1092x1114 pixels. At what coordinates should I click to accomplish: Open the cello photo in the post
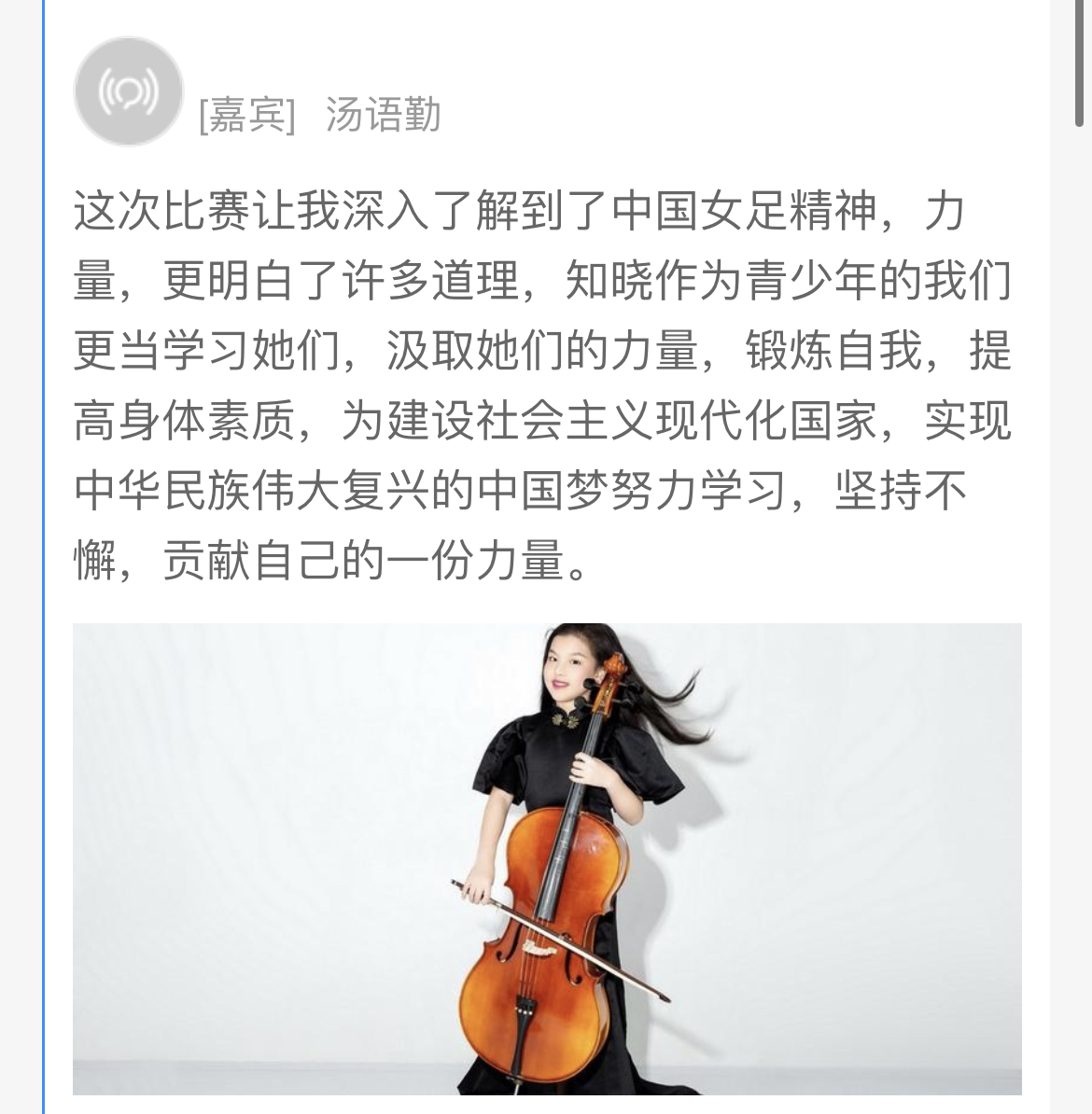click(x=547, y=858)
